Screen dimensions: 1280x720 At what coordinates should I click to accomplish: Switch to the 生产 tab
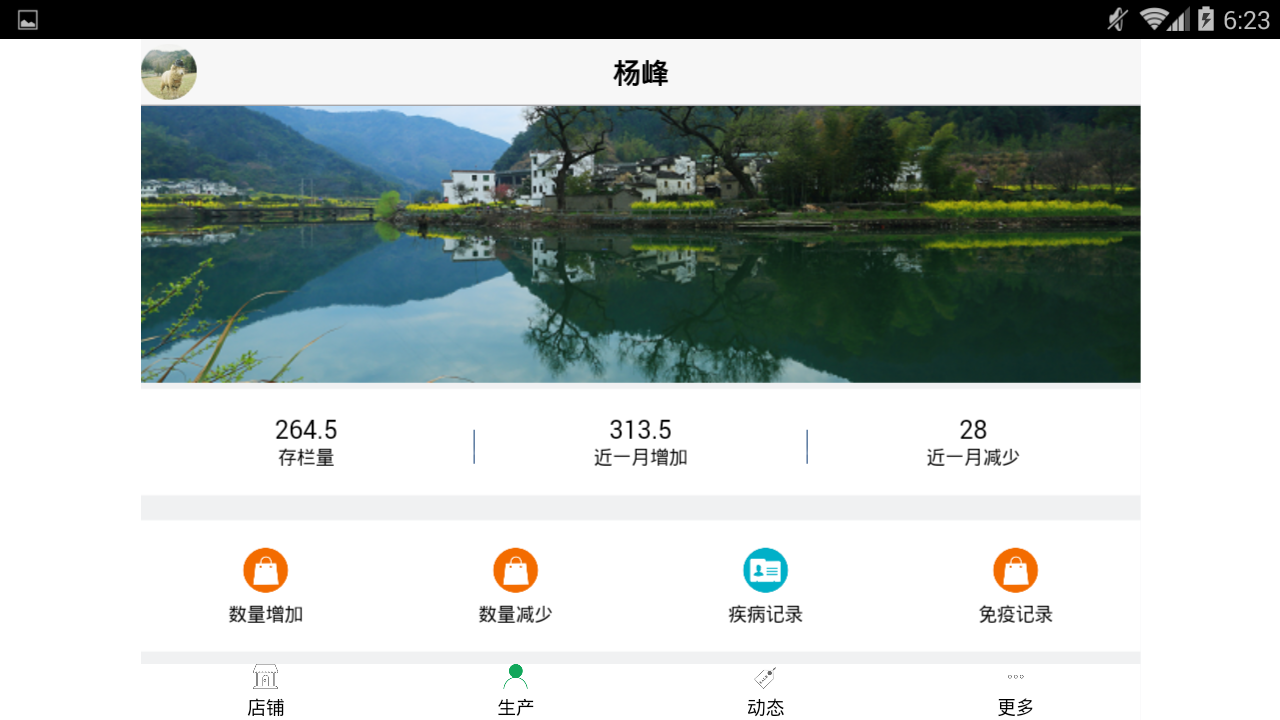coord(516,691)
